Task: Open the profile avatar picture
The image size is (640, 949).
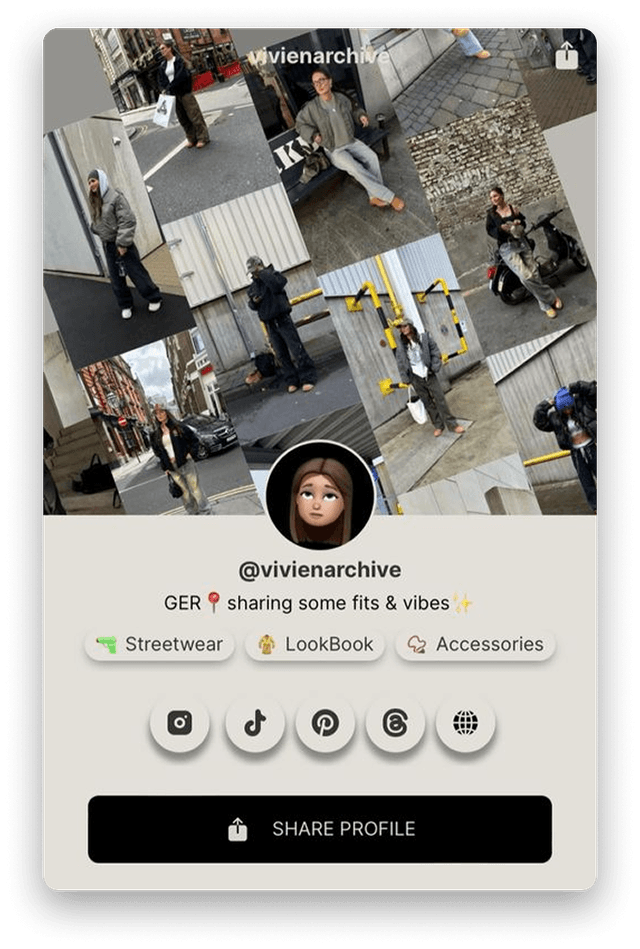Action: pos(320,496)
